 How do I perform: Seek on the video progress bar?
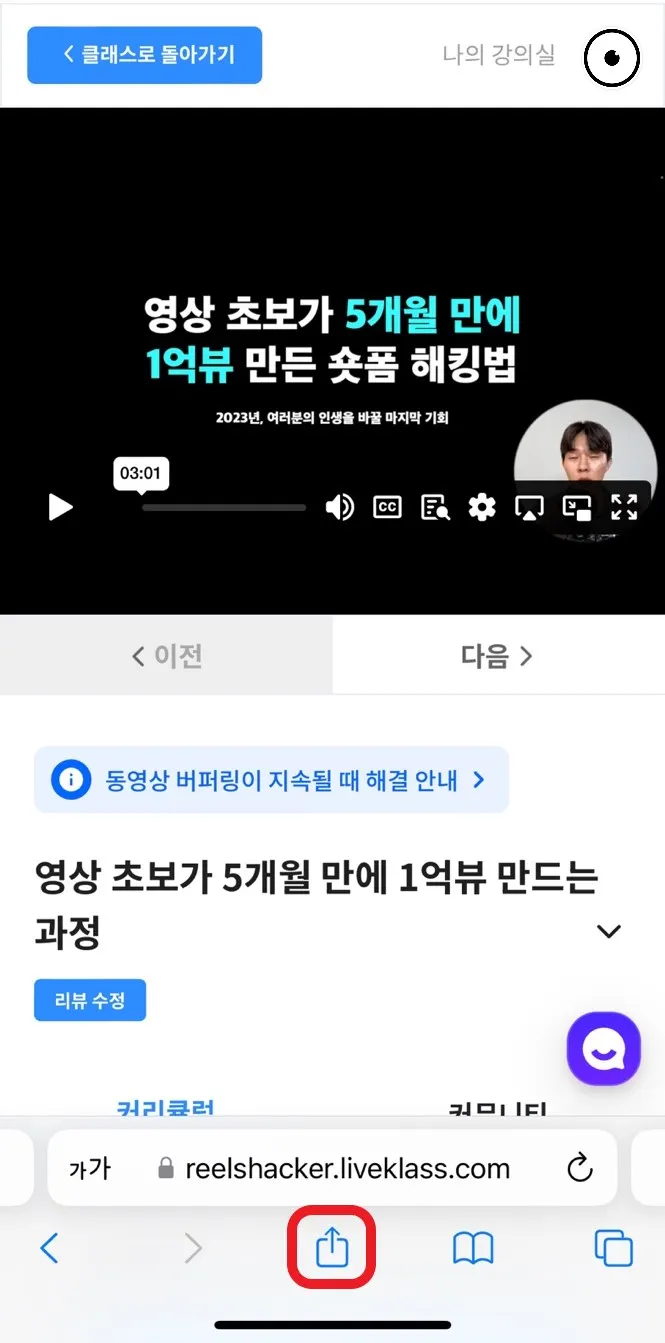click(223, 508)
